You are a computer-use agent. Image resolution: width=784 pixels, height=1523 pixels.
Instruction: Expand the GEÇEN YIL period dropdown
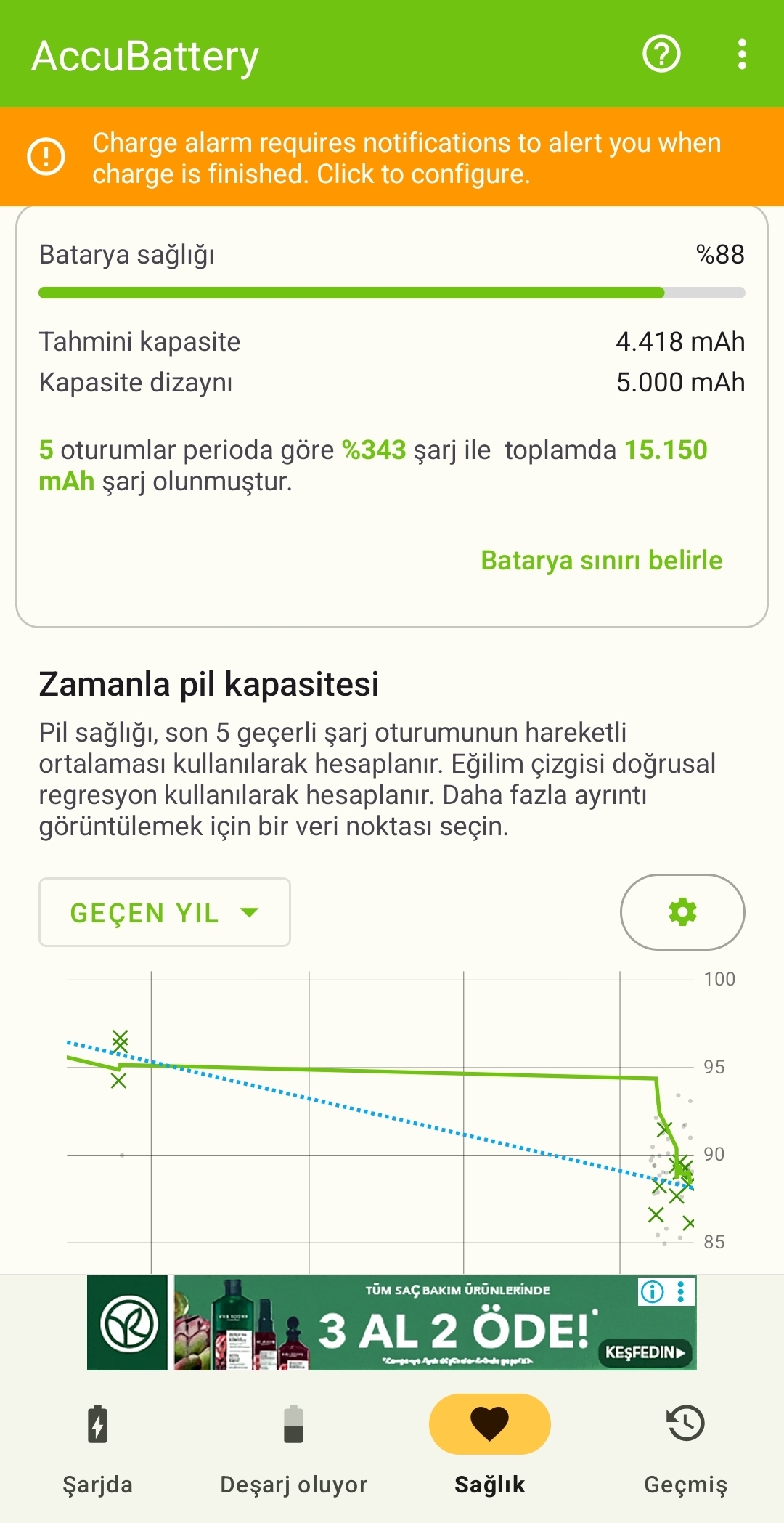tap(165, 912)
